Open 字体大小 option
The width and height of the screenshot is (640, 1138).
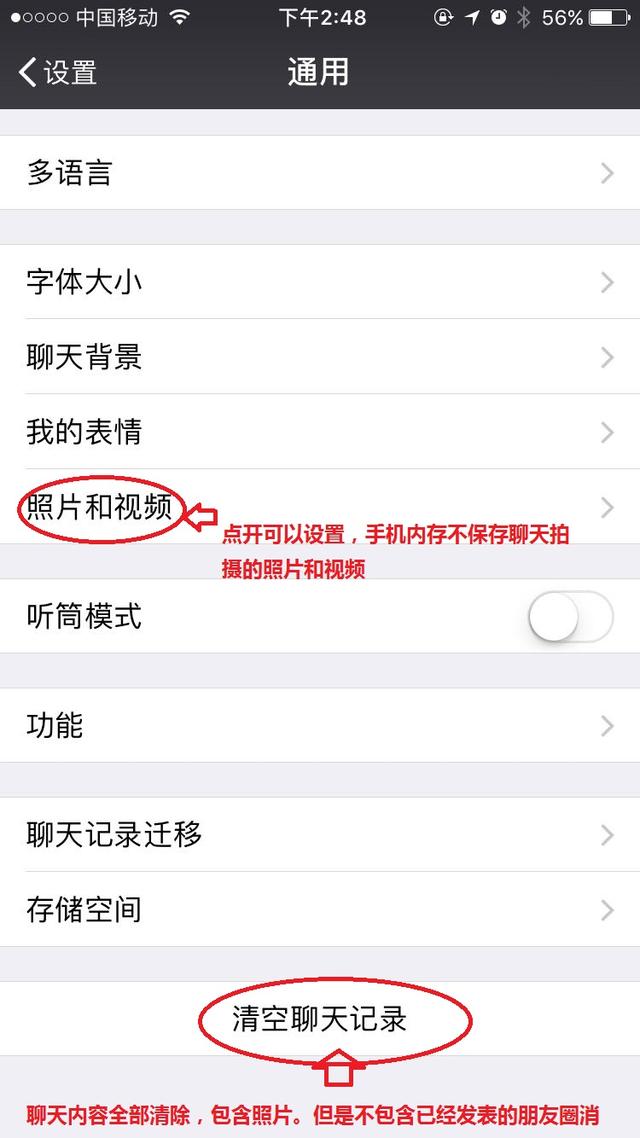coord(320,282)
